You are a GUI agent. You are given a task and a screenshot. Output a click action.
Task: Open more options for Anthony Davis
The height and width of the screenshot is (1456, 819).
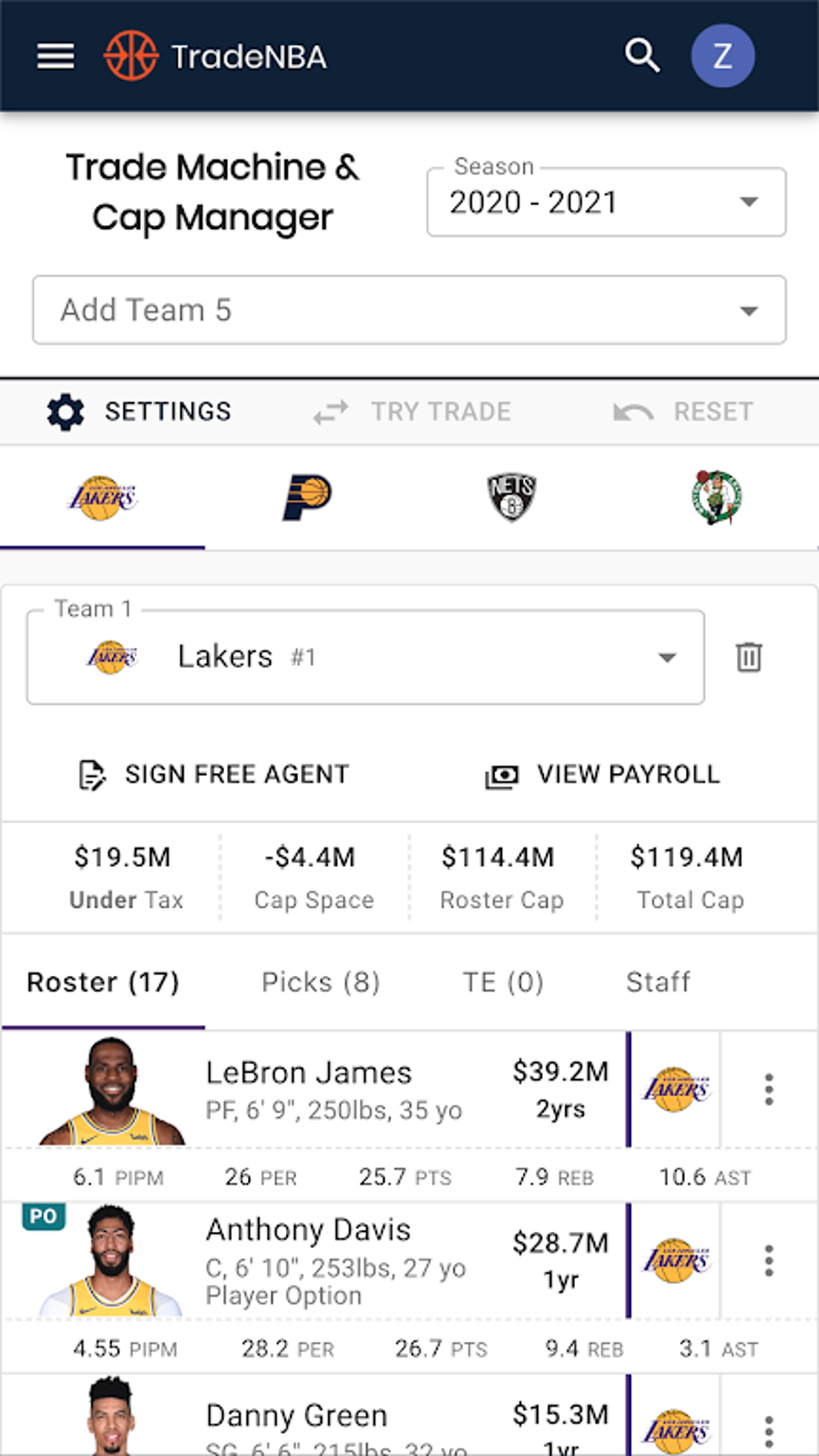(x=768, y=1260)
